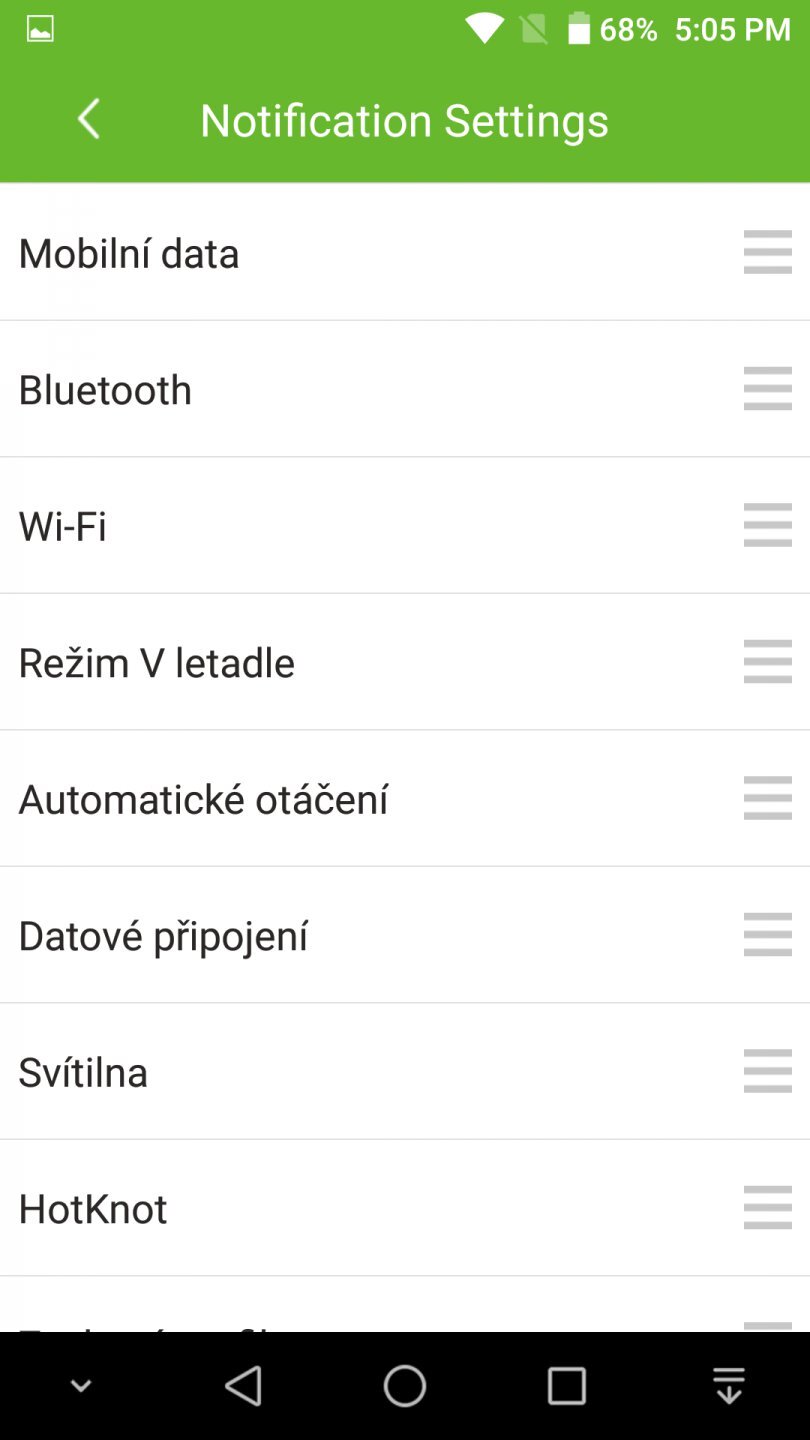Open recent apps with the square button
This screenshot has width=810, height=1440.
[x=566, y=1385]
